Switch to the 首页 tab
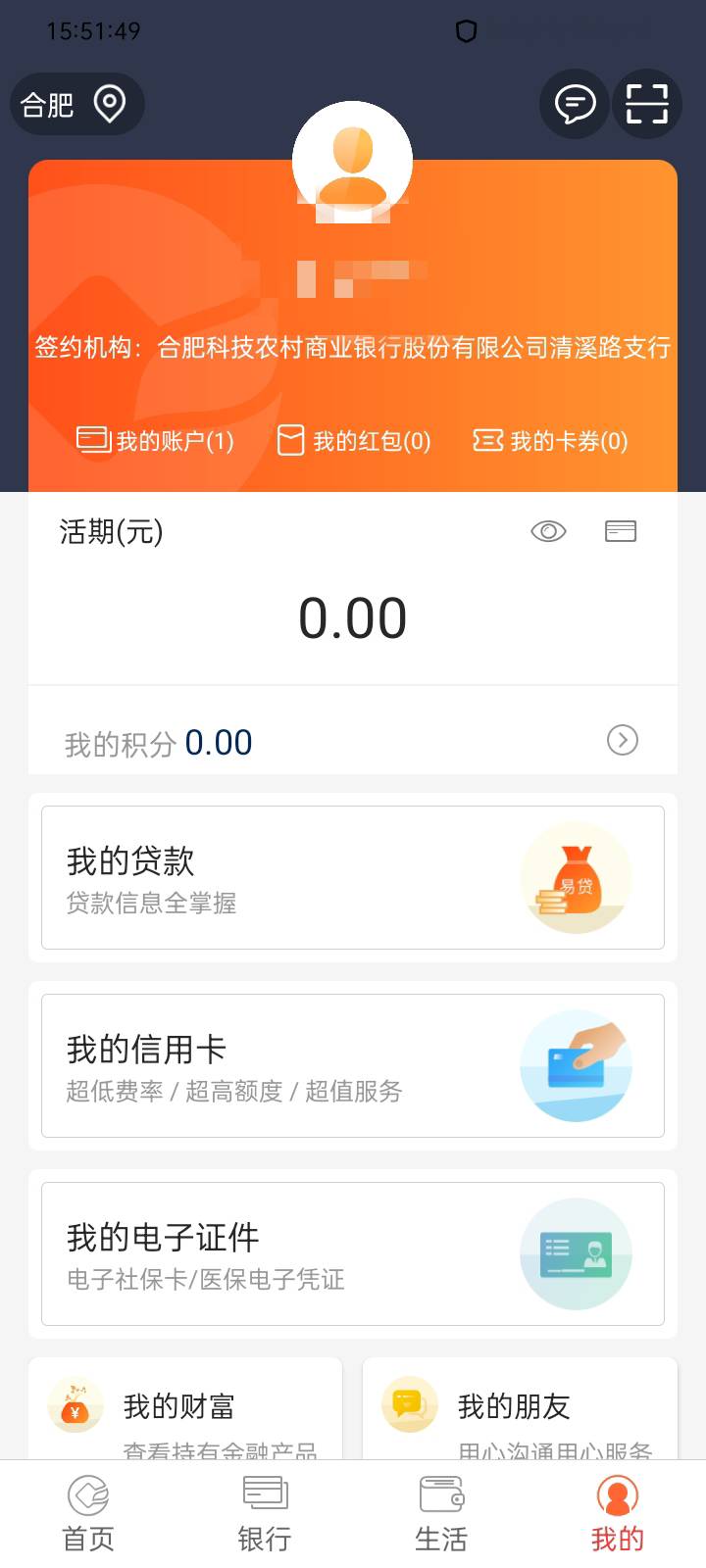The width and height of the screenshot is (706, 1568). pyautogui.click(x=88, y=1514)
